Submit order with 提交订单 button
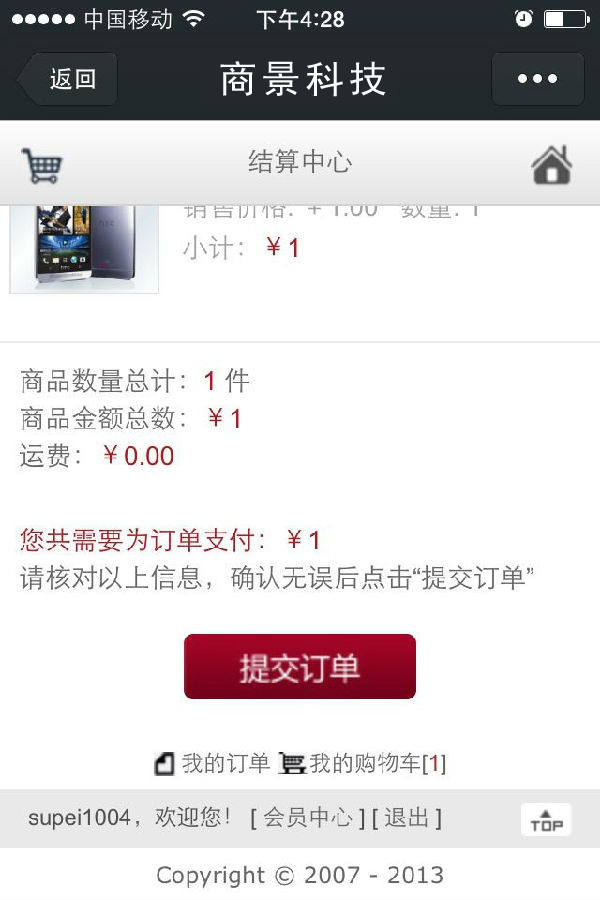 pyautogui.click(x=299, y=667)
